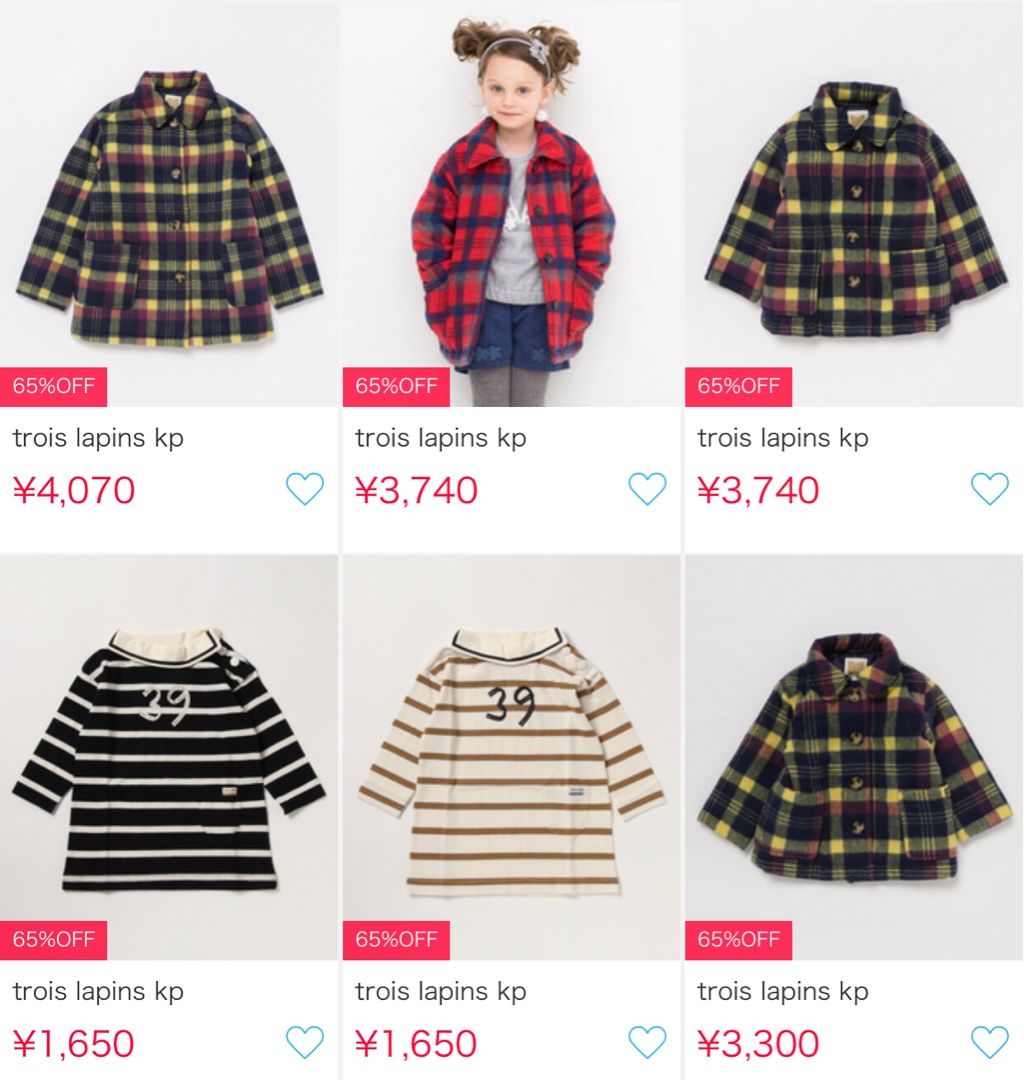Favorite the ¥4,070 plaid coat
Image resolution: width=1024 pixels, height=1080 pixels.
[x=305, y=489]
